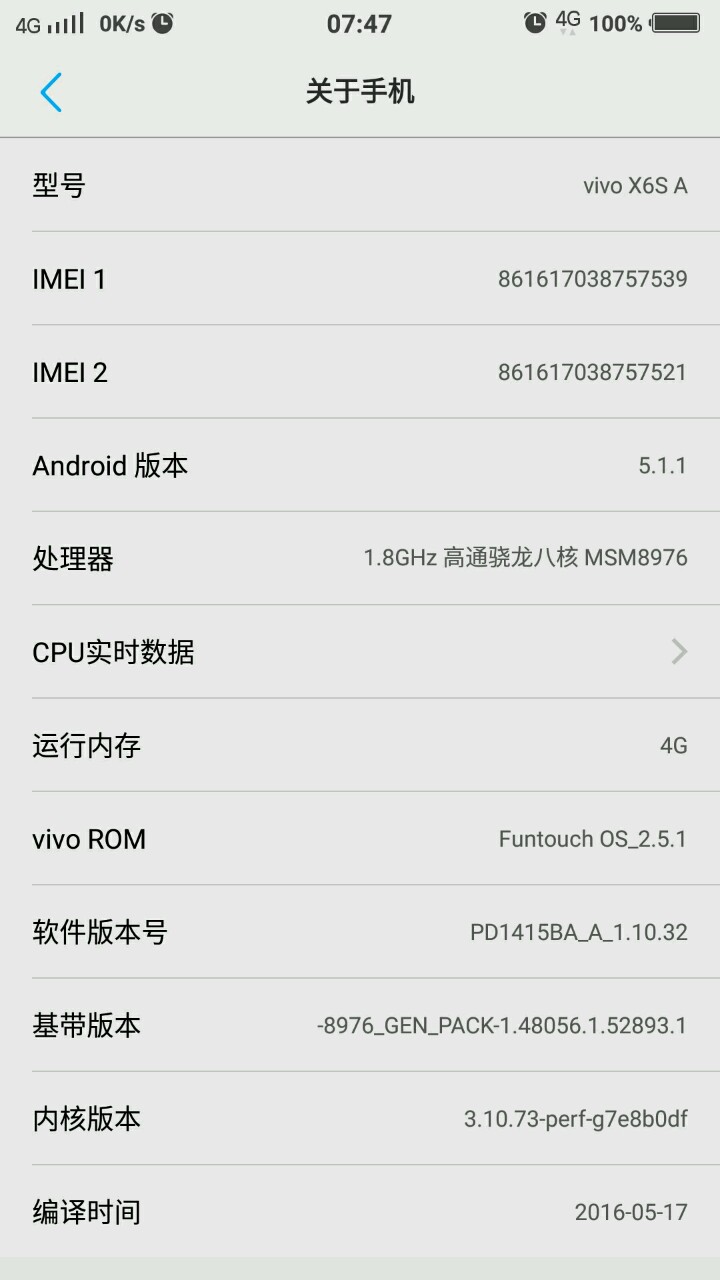Viewport: 720px width, 1280px height.
Task: Go back from the 关于手机 page
Action: (51, 92)
